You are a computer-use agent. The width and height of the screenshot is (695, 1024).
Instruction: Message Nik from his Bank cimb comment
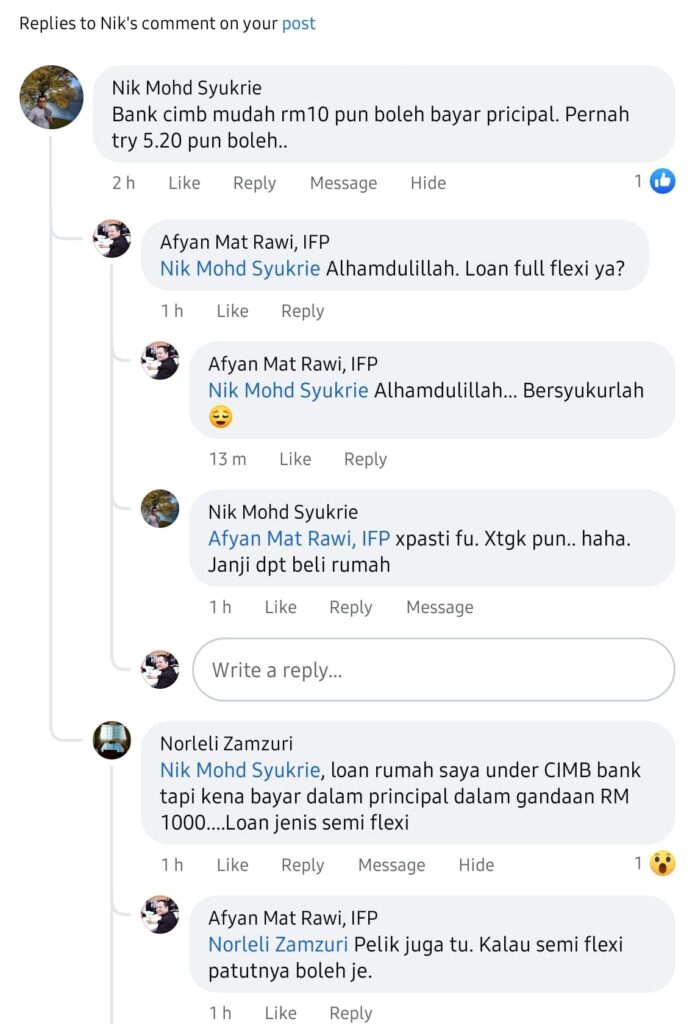click(343, 183)
